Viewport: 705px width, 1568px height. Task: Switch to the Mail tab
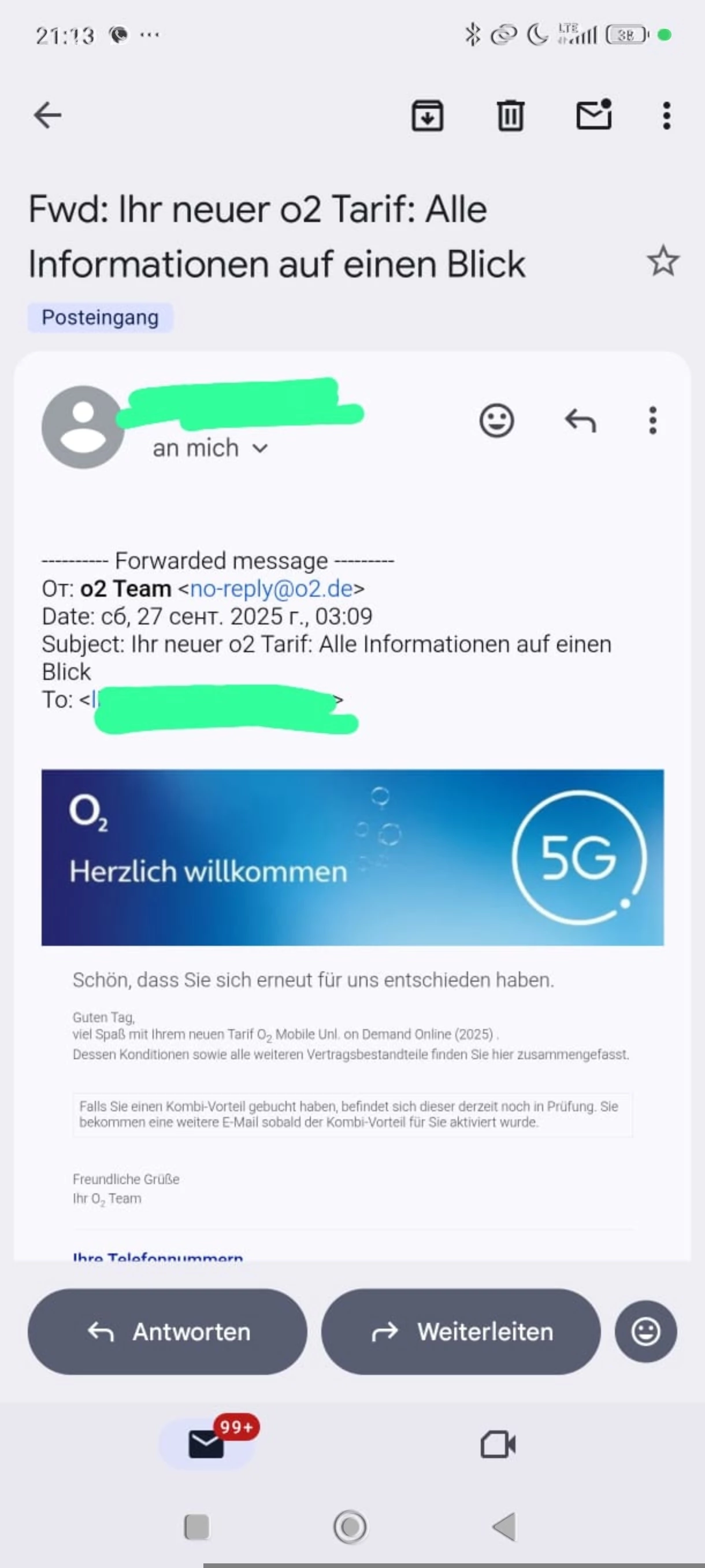207,1444
